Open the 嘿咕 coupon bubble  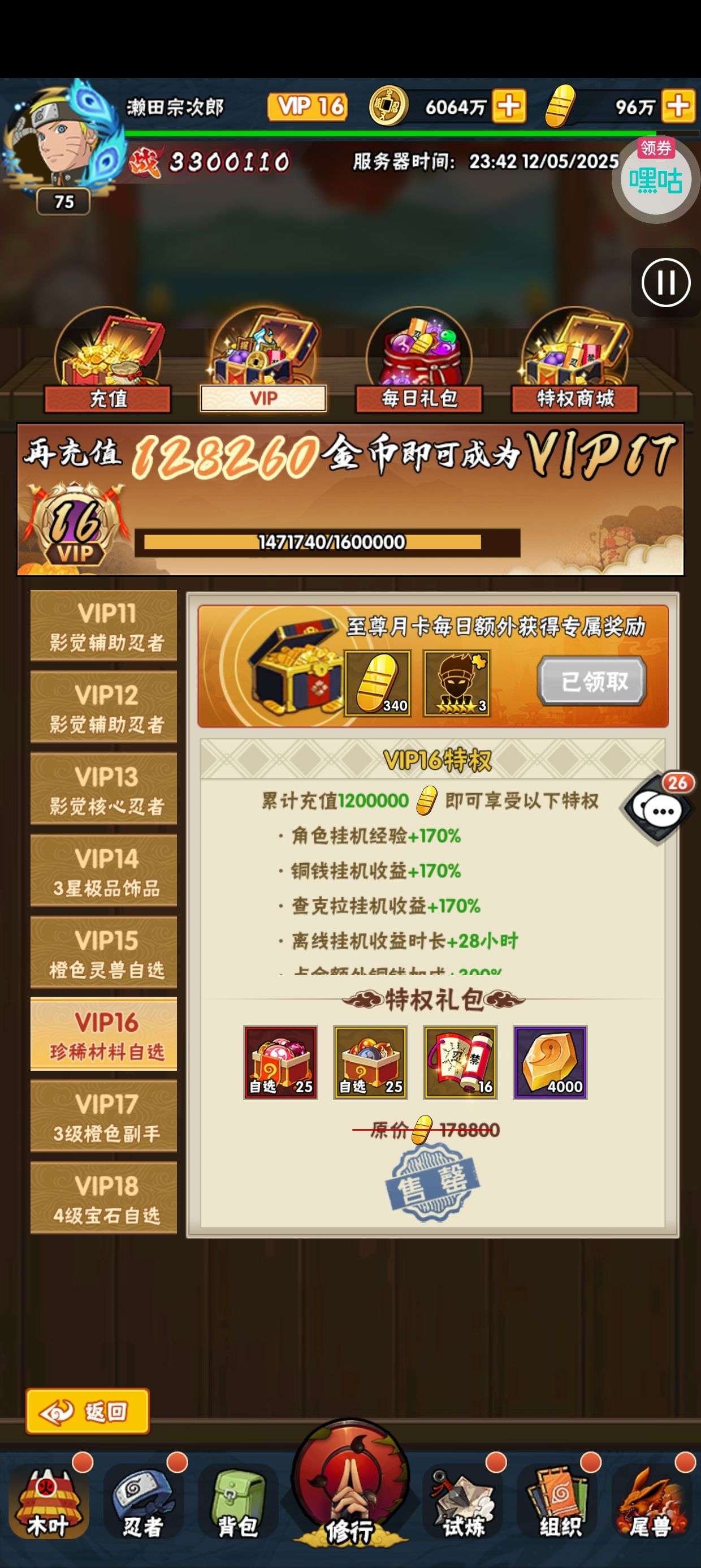coord(655,179)
